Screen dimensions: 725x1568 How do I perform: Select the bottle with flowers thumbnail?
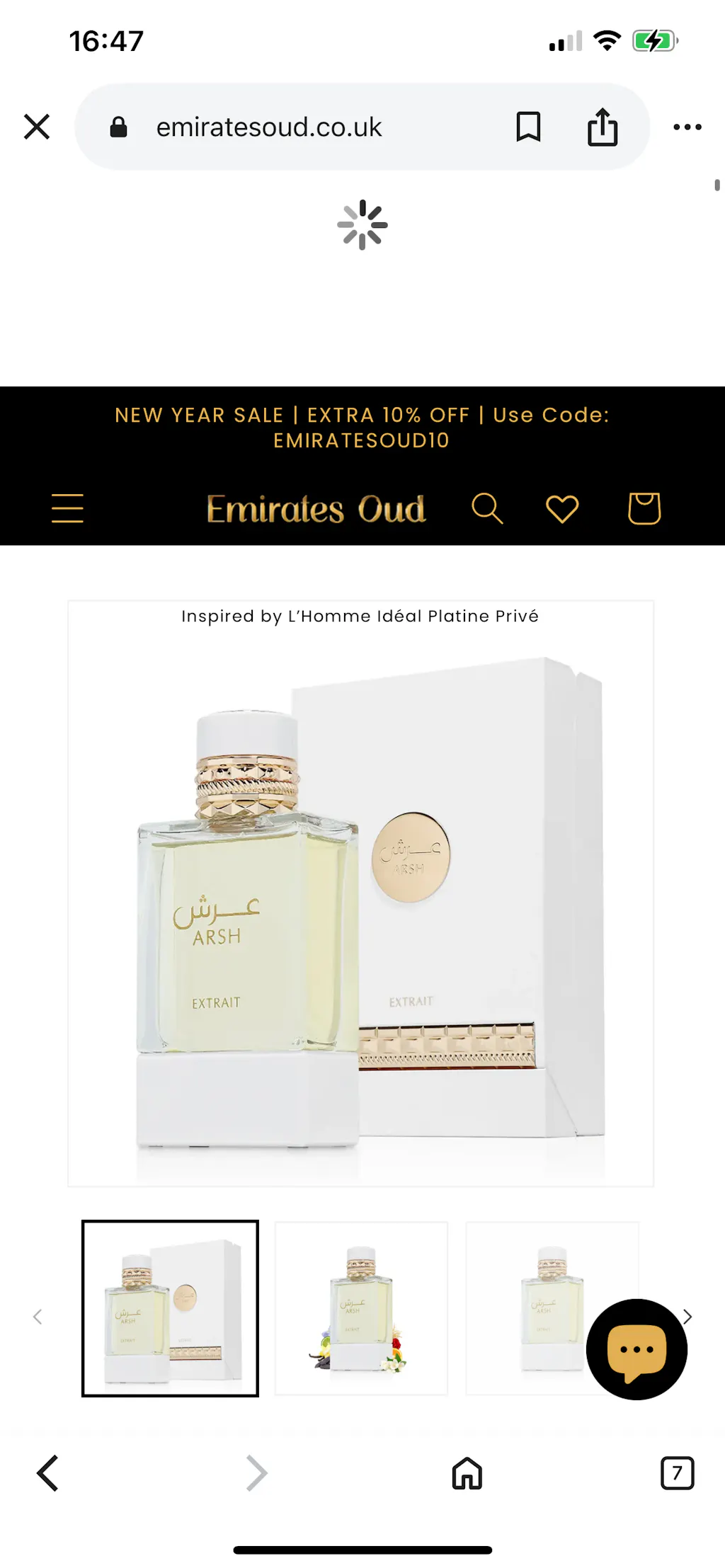pyautogui.click(x=361, y=1308)
